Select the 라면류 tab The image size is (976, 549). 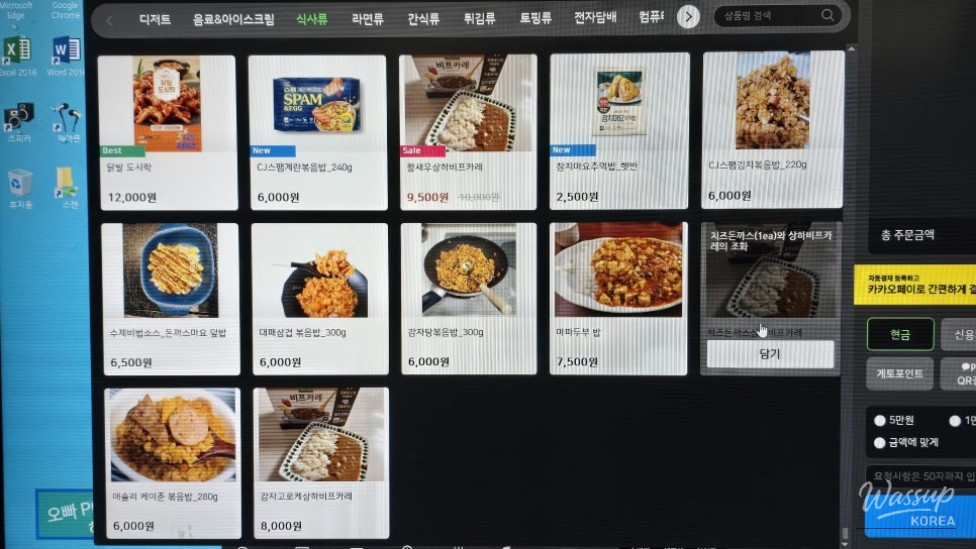pos(368,19)
